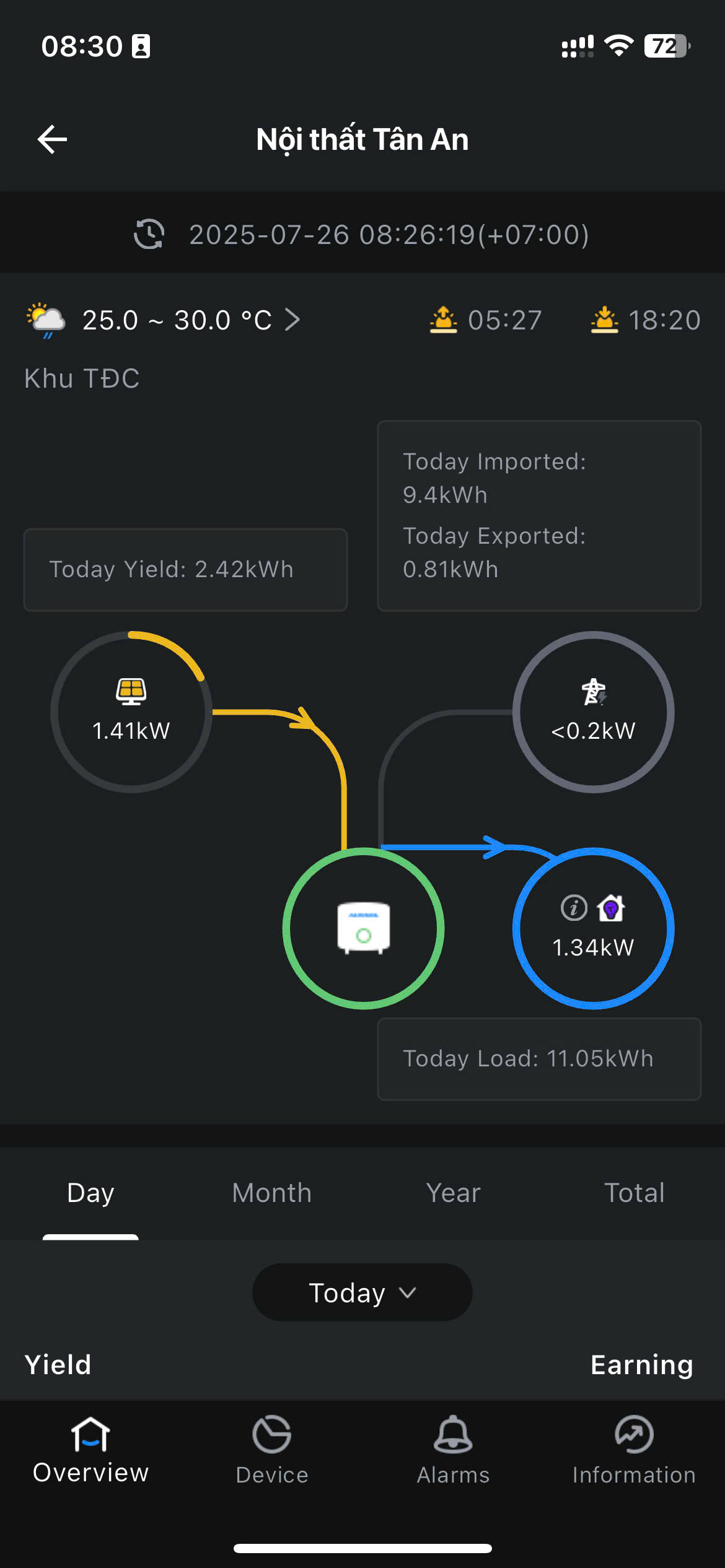Screen dimensions: 725x1568
Task: Switch to the Month tab
Action: [x=272, y=1193]
